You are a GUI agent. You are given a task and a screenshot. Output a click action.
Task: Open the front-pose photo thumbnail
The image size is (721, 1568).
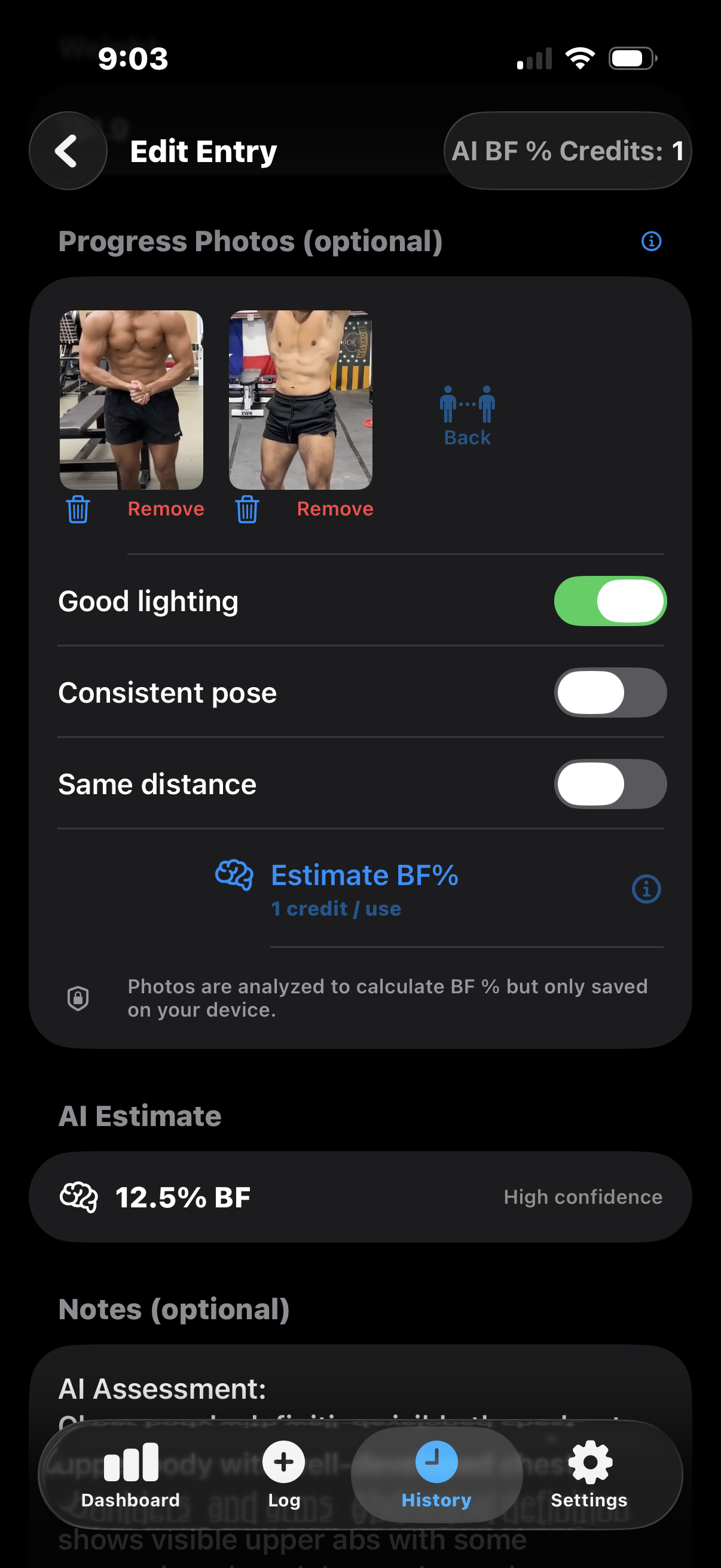click(x=132, y=400)
